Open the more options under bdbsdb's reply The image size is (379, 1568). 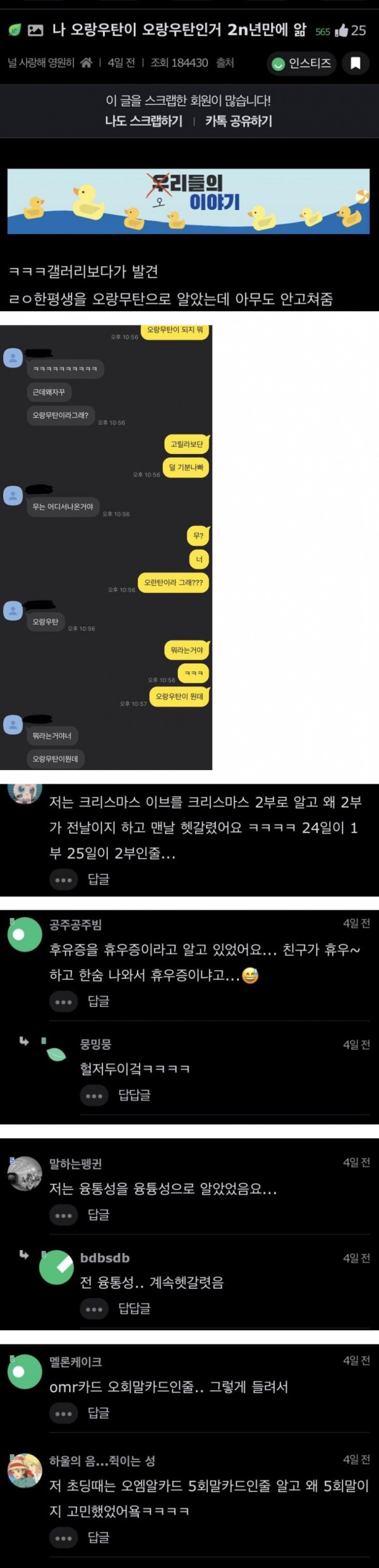click(x=93, y=1309)
